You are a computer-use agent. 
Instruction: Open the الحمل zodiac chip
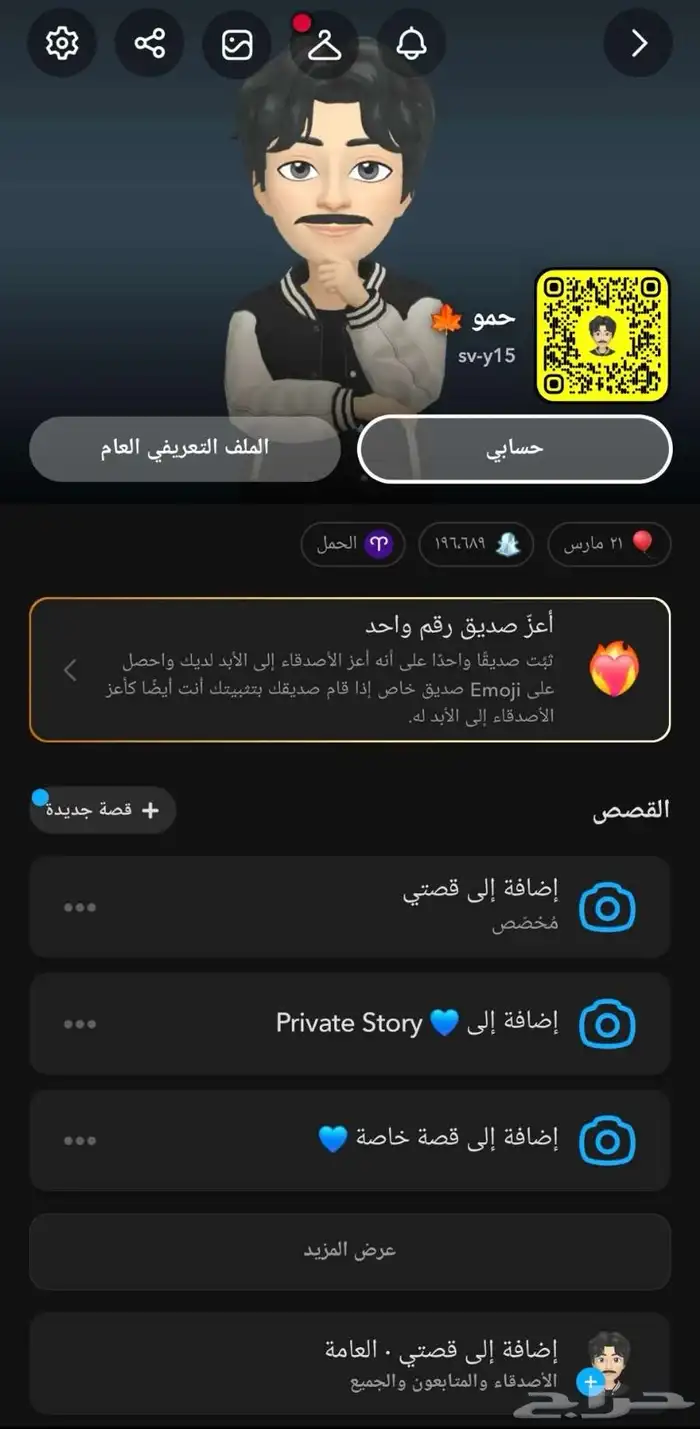click(353, 545)
